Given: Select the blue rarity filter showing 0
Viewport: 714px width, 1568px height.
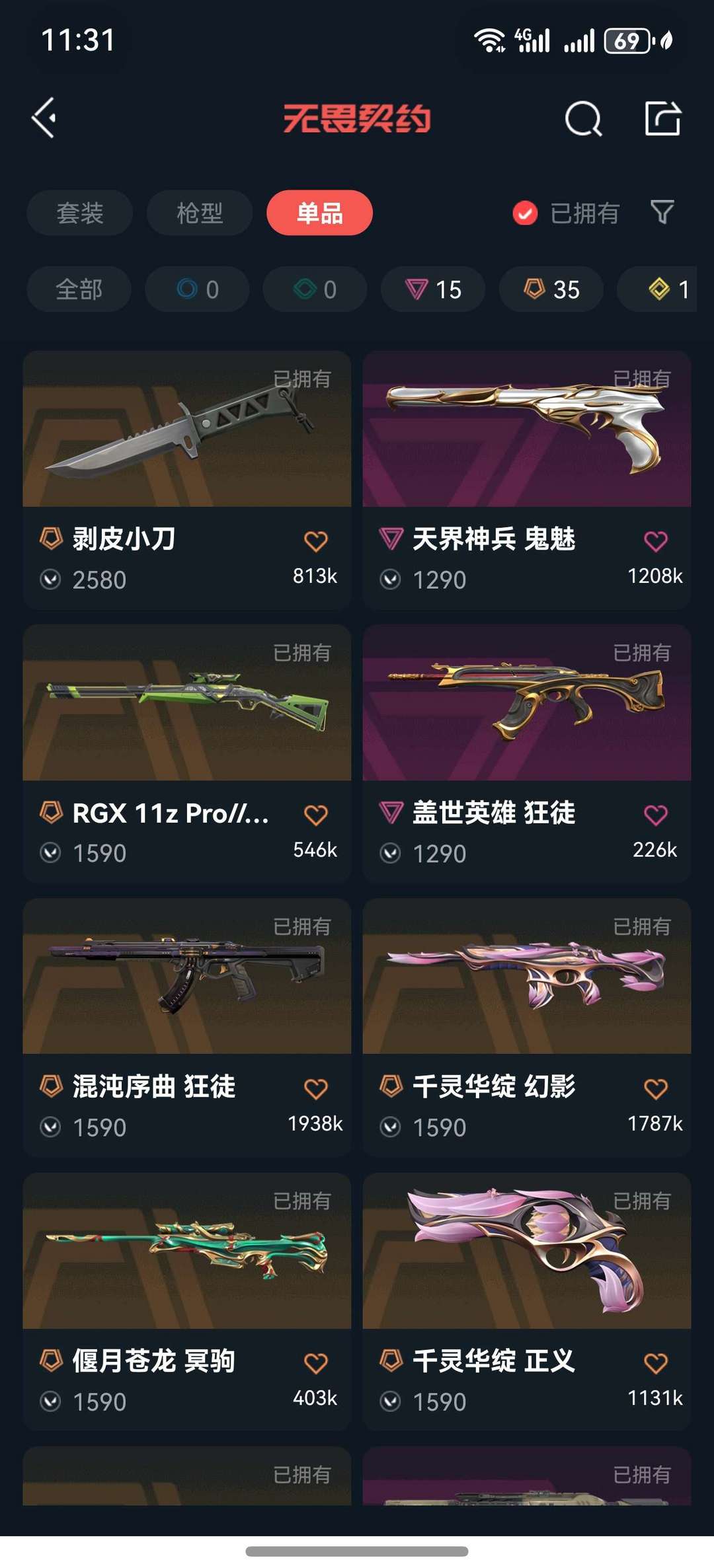Looking at the screenshot, I should (196, 289).
